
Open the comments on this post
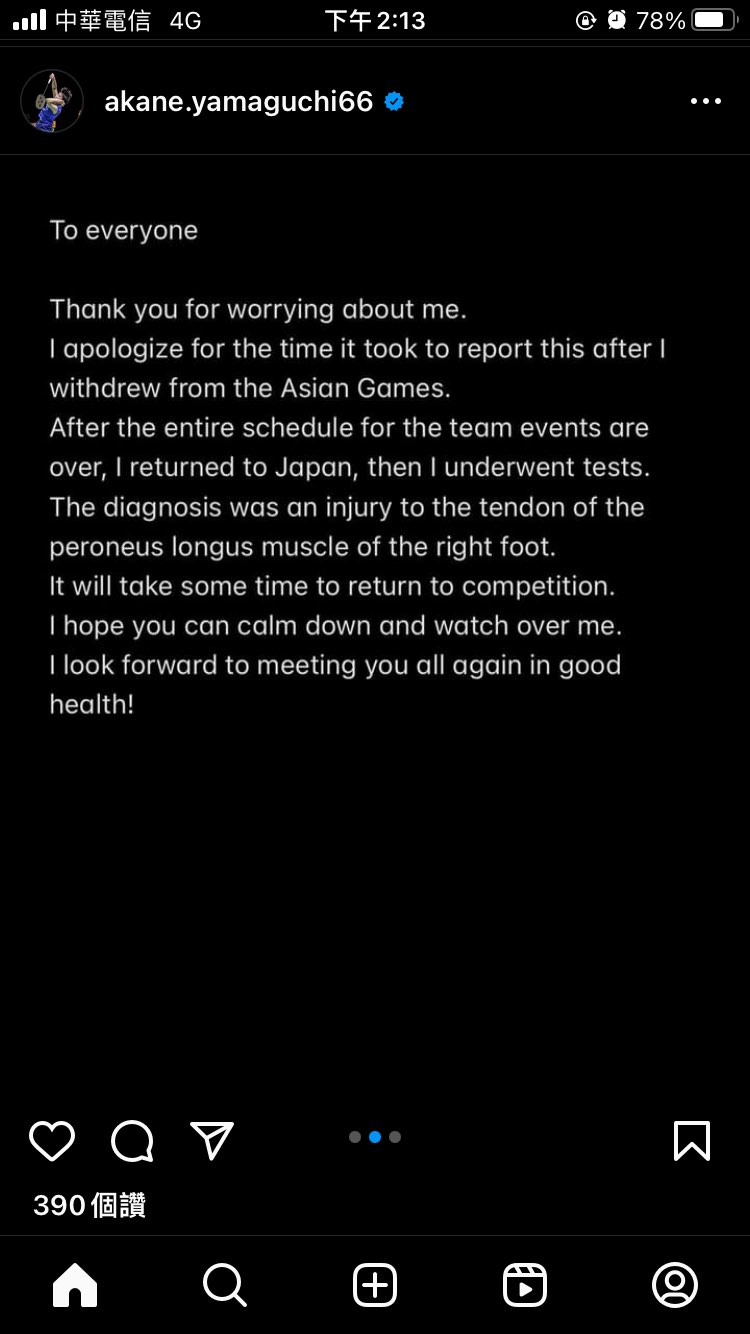tap(132, 1141)
